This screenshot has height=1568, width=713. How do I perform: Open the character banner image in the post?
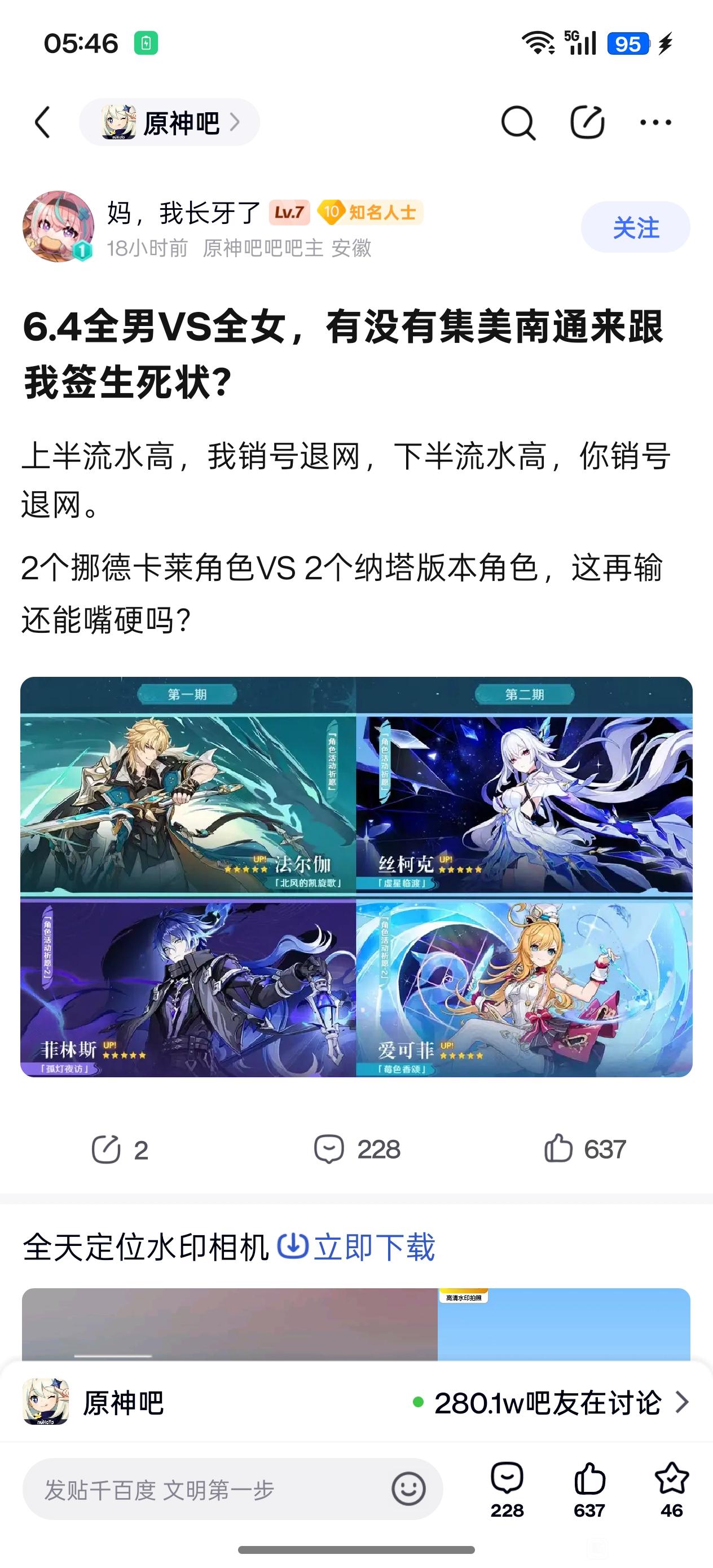click(x=356, y=877)
